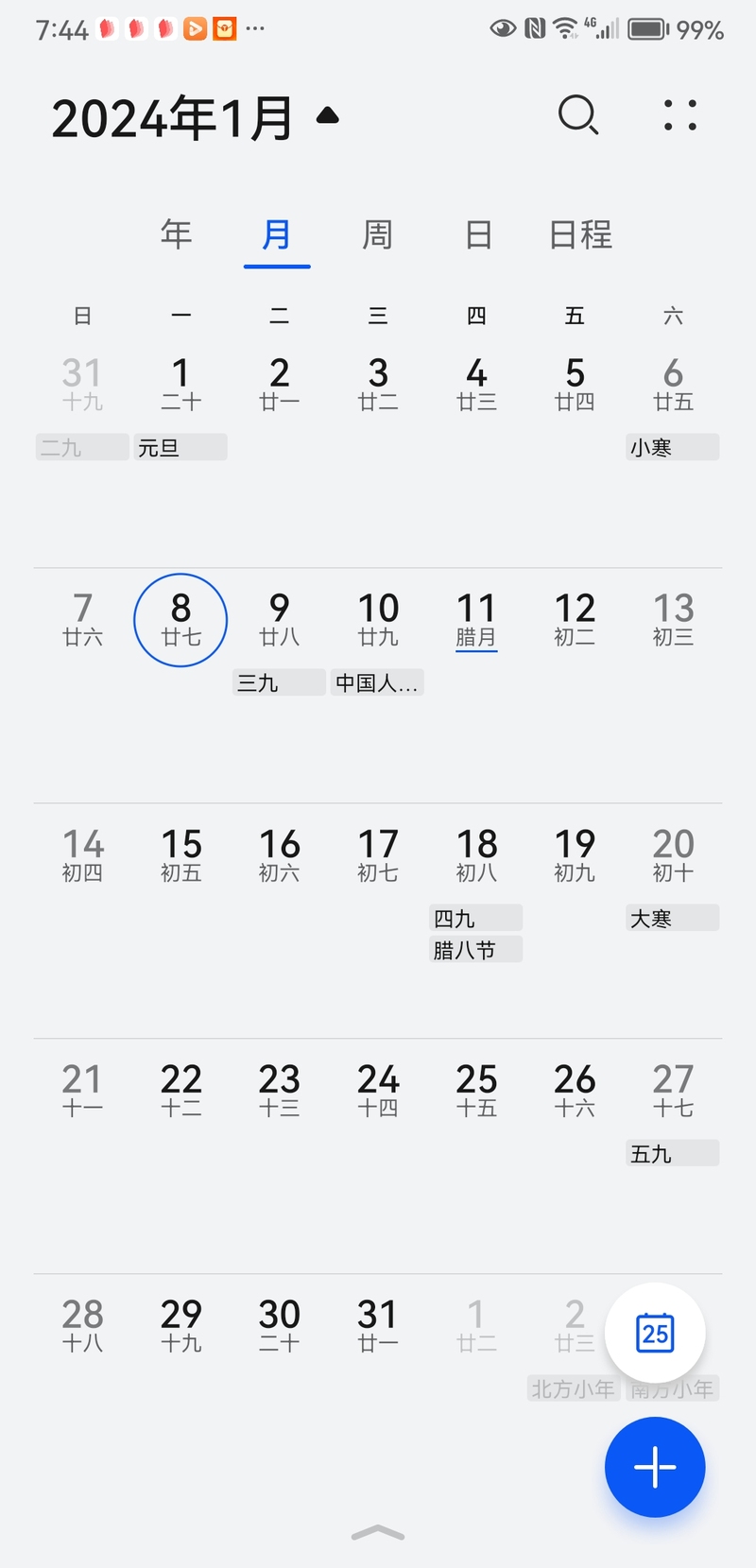Select January 1 元旦
This screenshot has width=756, height=1568.
pyautogui.click(x=180, y=384)
